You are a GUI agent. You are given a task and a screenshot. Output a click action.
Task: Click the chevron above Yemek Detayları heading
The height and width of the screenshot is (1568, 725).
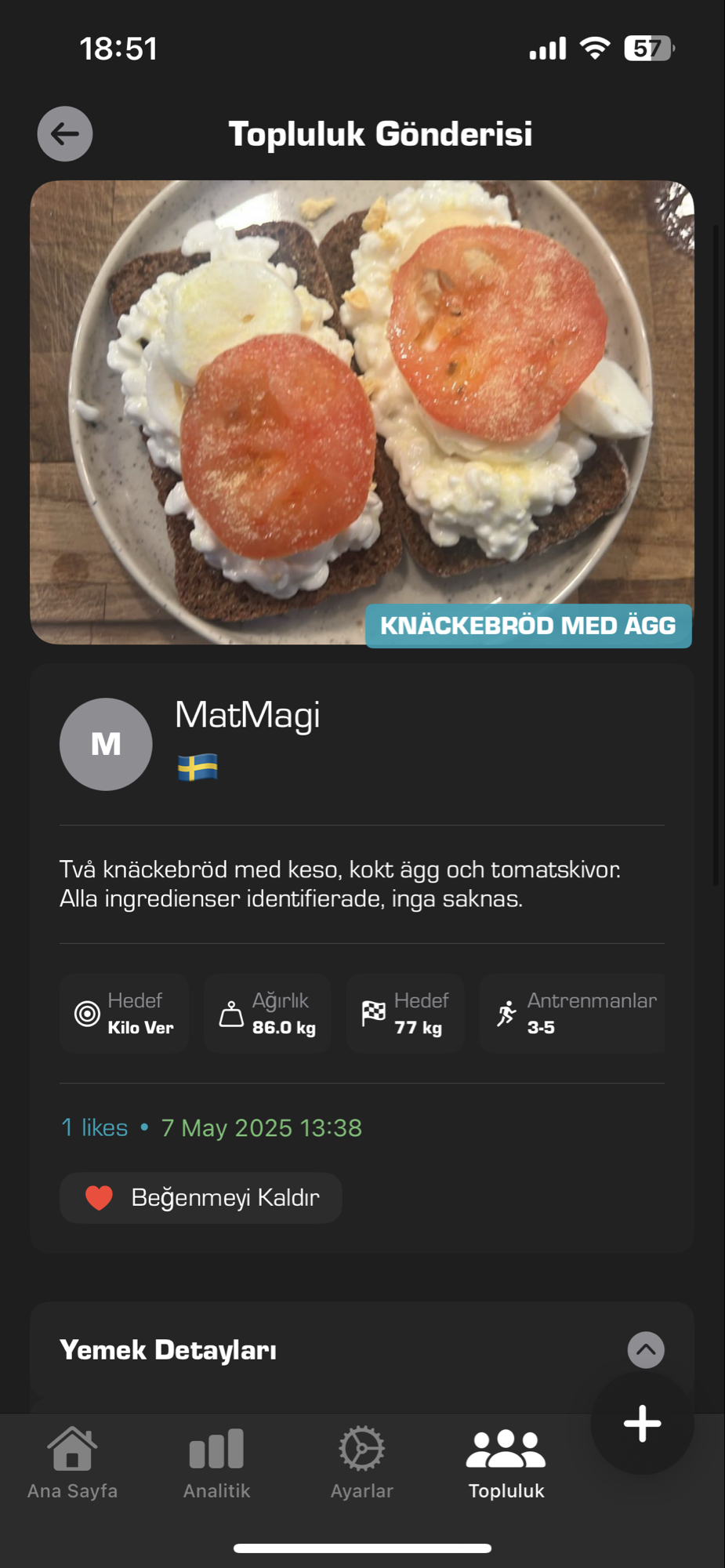[x=647, y=1350]
